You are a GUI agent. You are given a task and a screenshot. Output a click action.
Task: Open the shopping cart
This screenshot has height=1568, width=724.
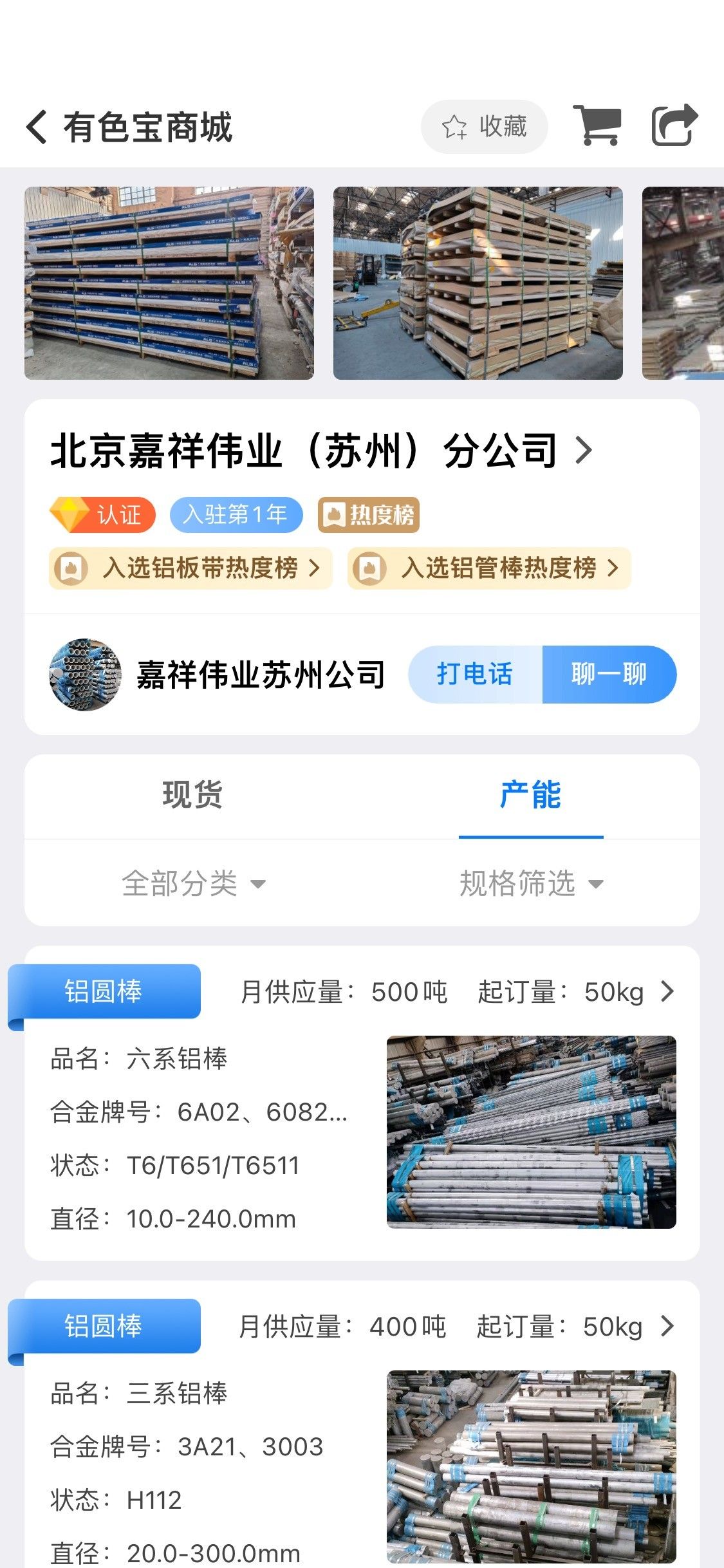click(x=597, y=126)
